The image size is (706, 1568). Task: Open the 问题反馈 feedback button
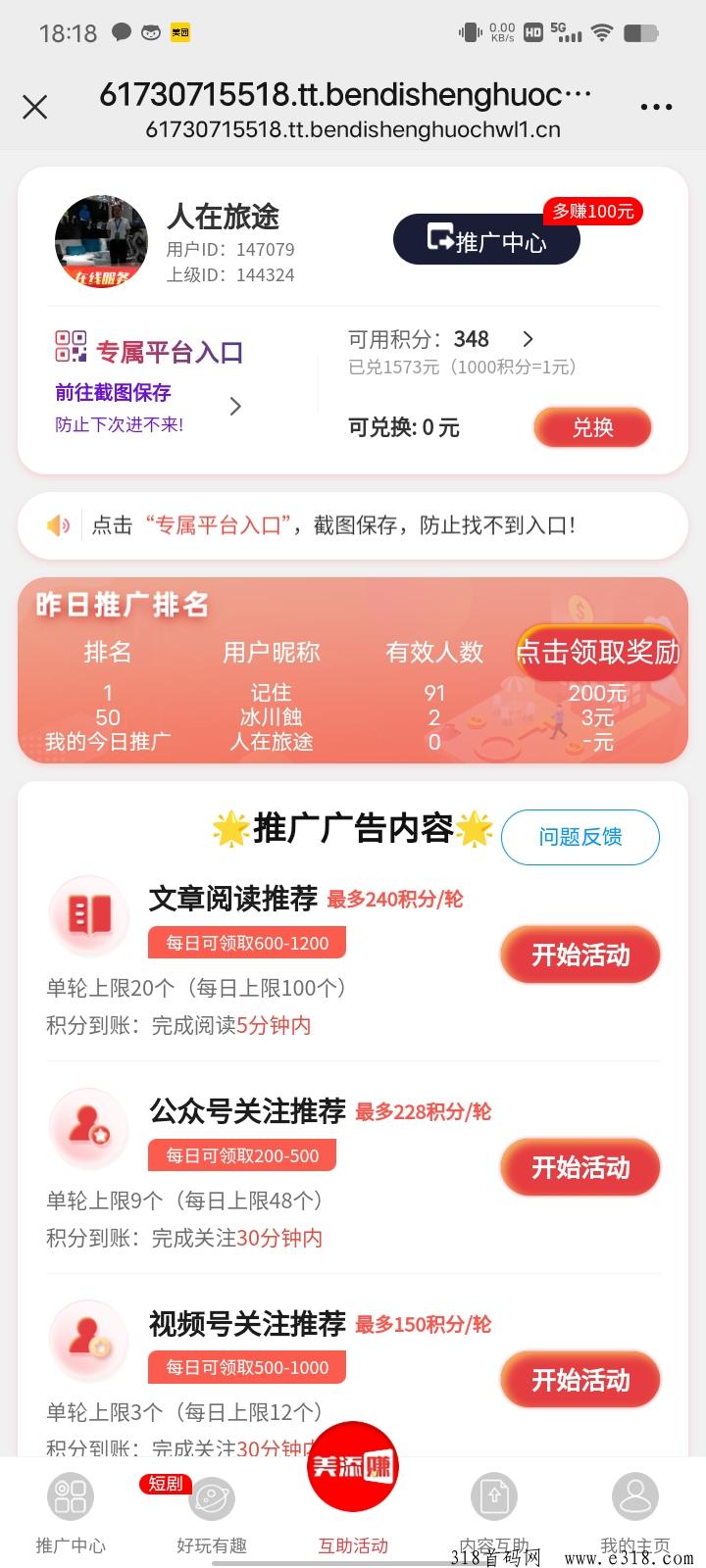tap(580, 837)
